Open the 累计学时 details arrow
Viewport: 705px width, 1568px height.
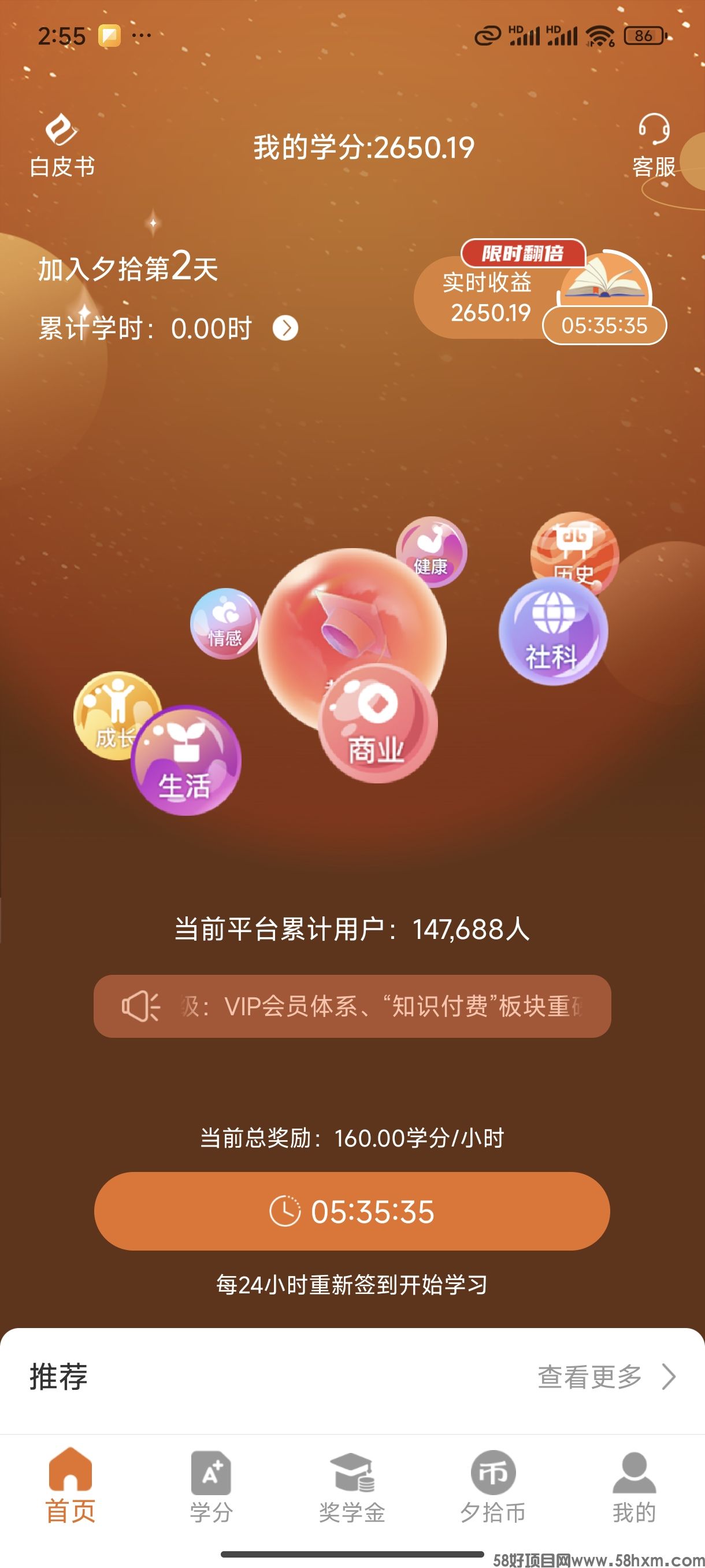tap(285, 328)
